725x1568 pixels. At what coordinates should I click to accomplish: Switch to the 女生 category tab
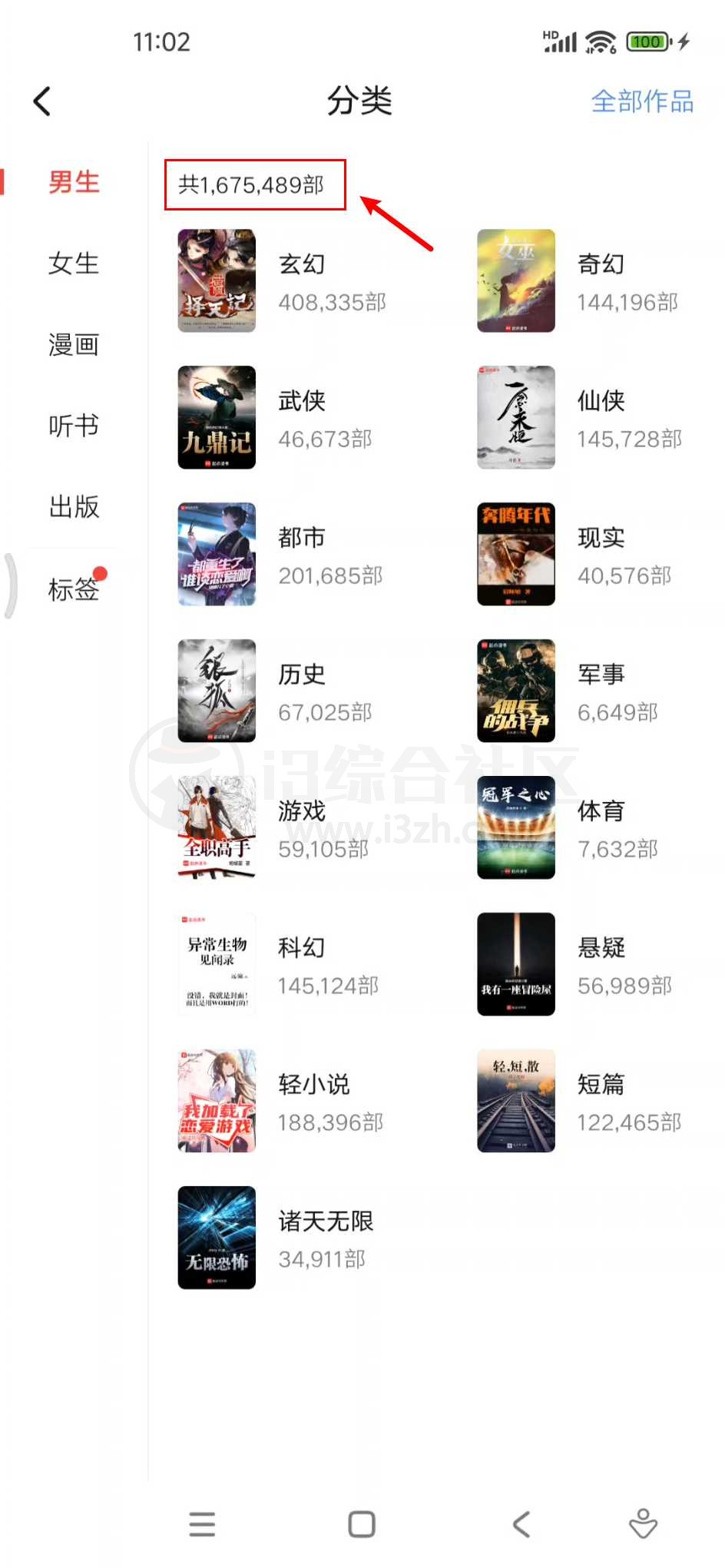point(73,264)
